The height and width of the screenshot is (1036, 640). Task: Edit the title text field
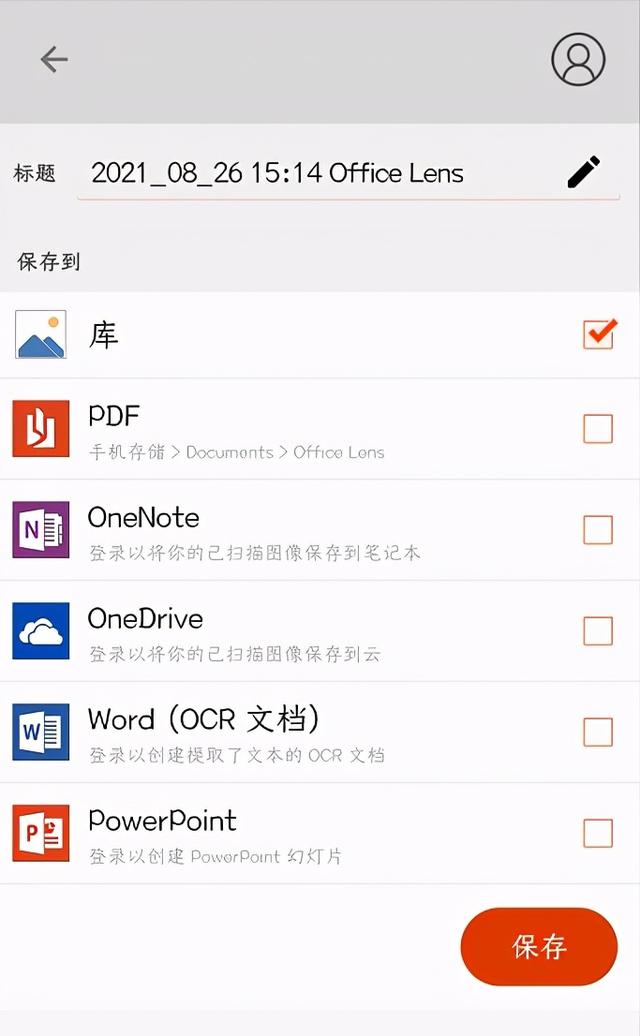click(x=300, y=173)
